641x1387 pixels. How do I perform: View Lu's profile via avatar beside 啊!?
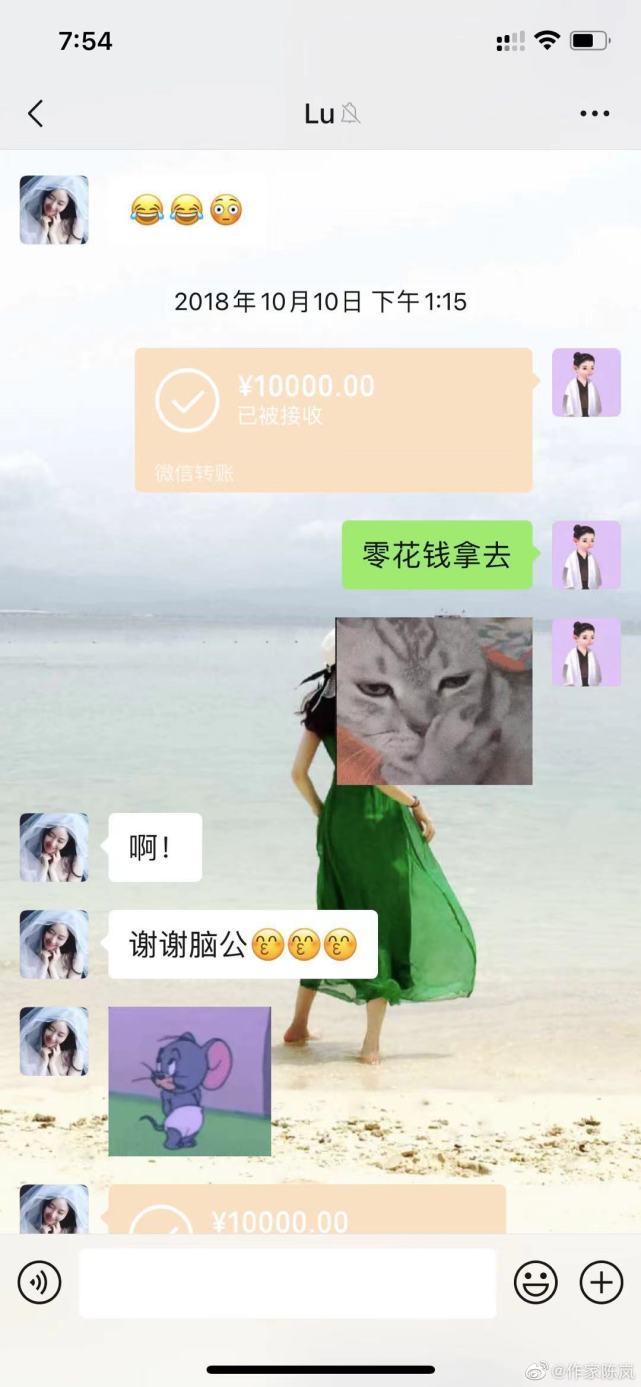point(54,847)
